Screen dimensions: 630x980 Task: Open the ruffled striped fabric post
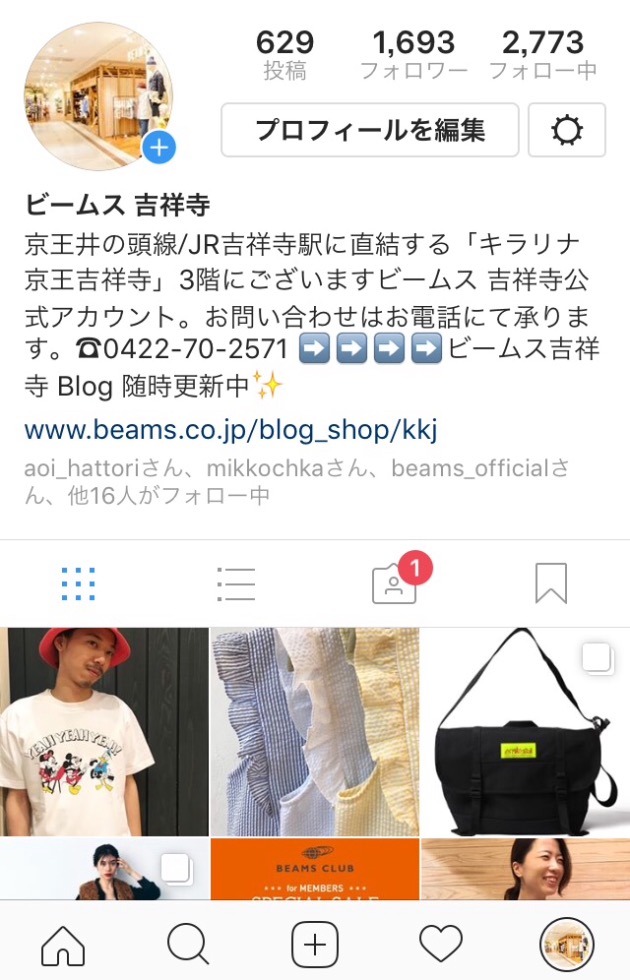tap(315, 732)
